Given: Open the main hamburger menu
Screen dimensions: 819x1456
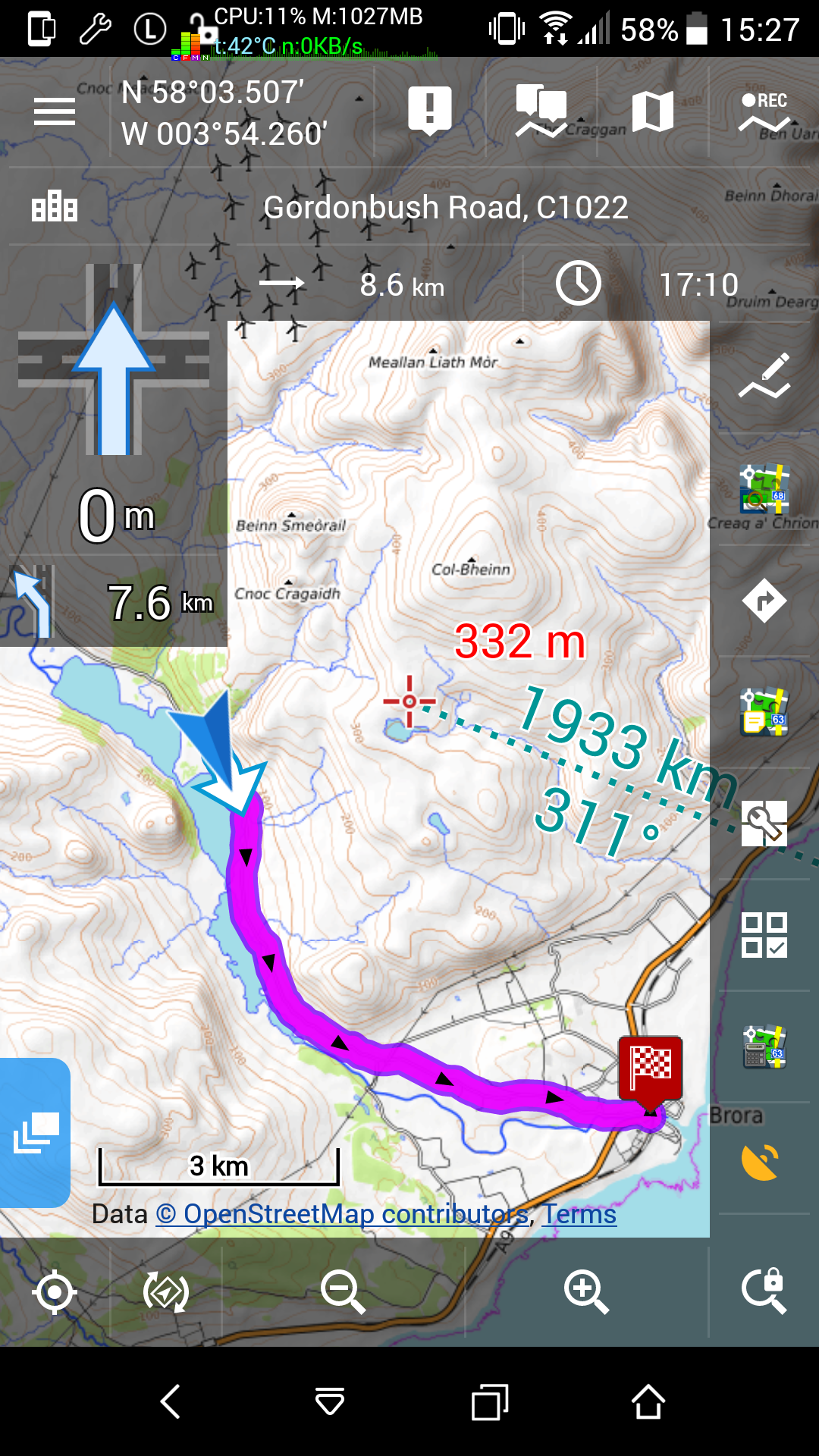Looking at the screenshot, I should click(55, 113).
